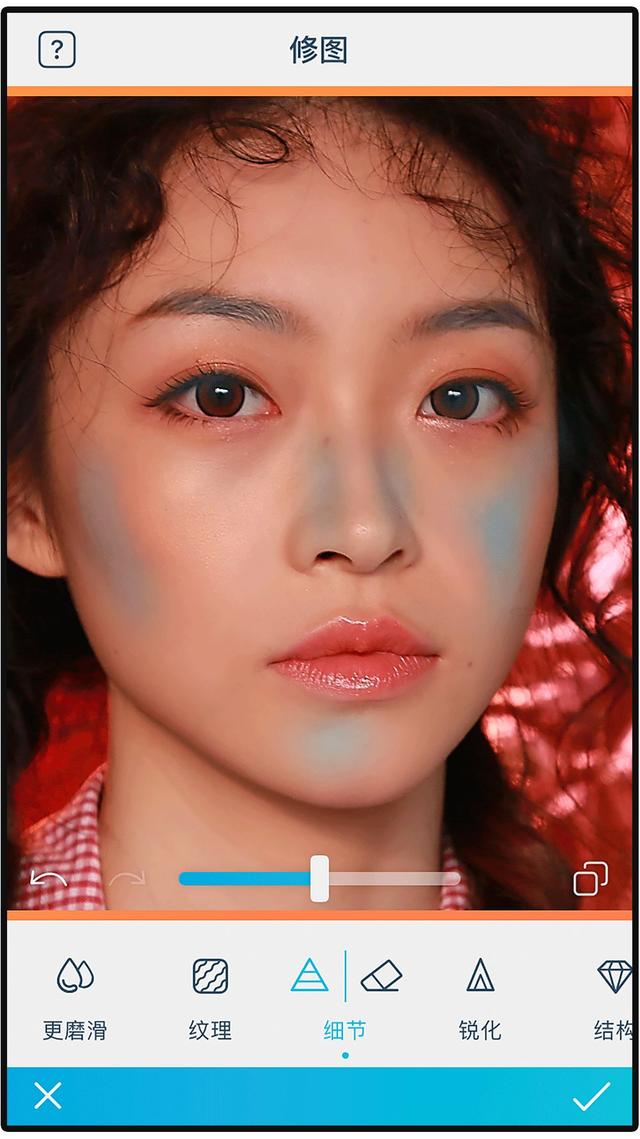Set the detail intensity slider
Image resolution: width=640 pixels, height=1139 pixels.
(319, 879)
